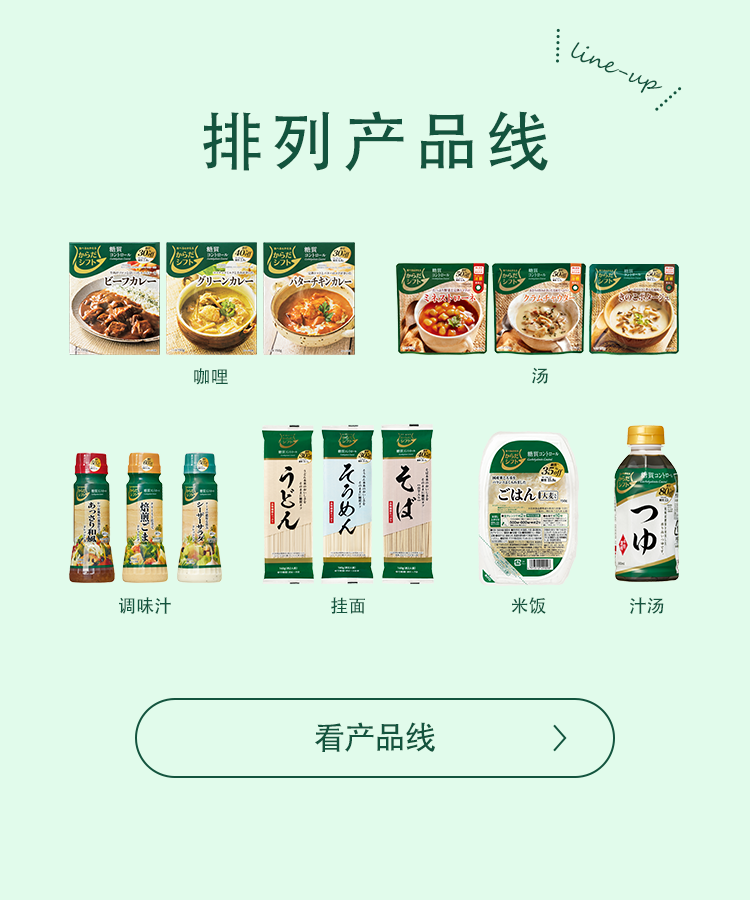Image resolution: width=750 pixels, height=900 pixels.
Task: Open the 看产品线 product line‑up button
Action: point(375,738)
